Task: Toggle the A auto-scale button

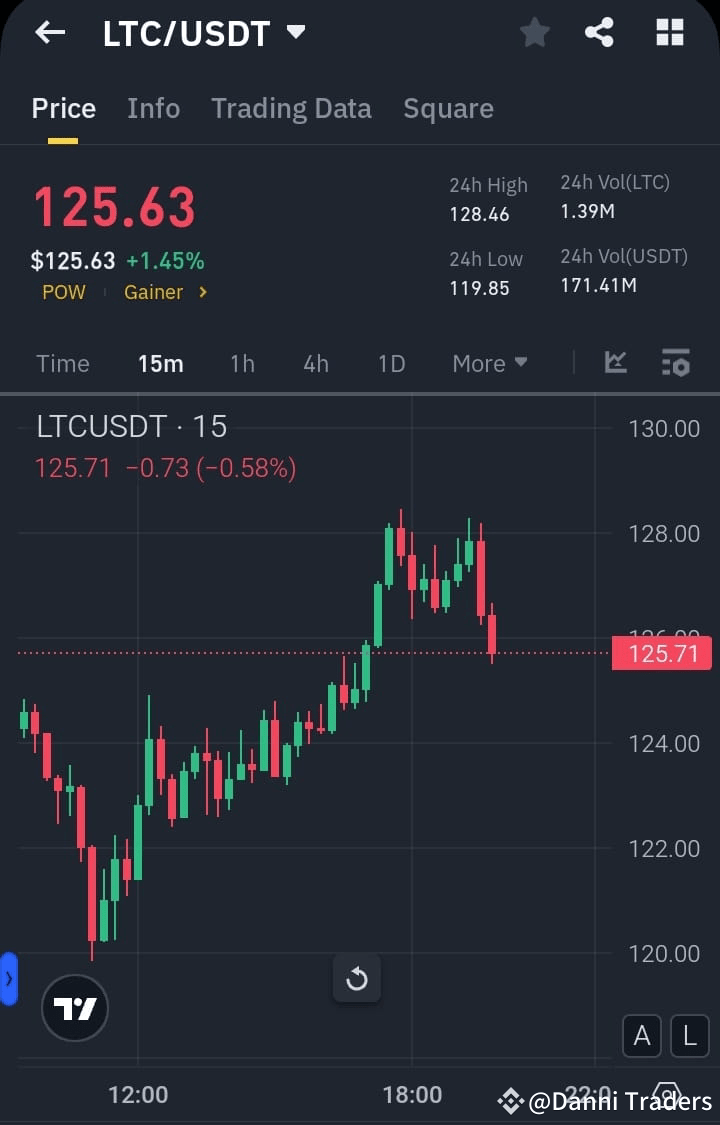Action: click(641, 1037)
